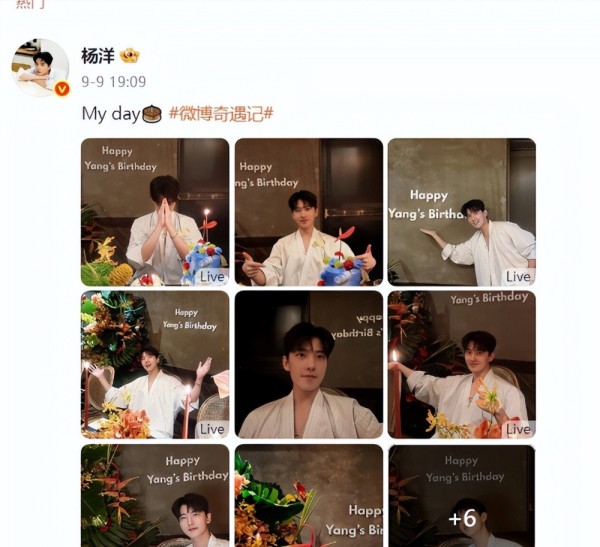Open the photo holding a lit candle
600x547 pixels.
coord(461,364)
